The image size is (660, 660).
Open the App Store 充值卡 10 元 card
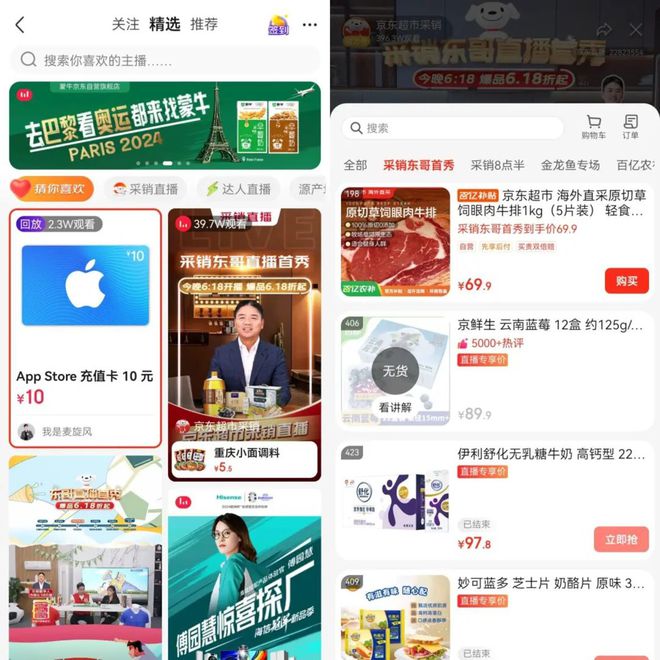click(85, 328)
